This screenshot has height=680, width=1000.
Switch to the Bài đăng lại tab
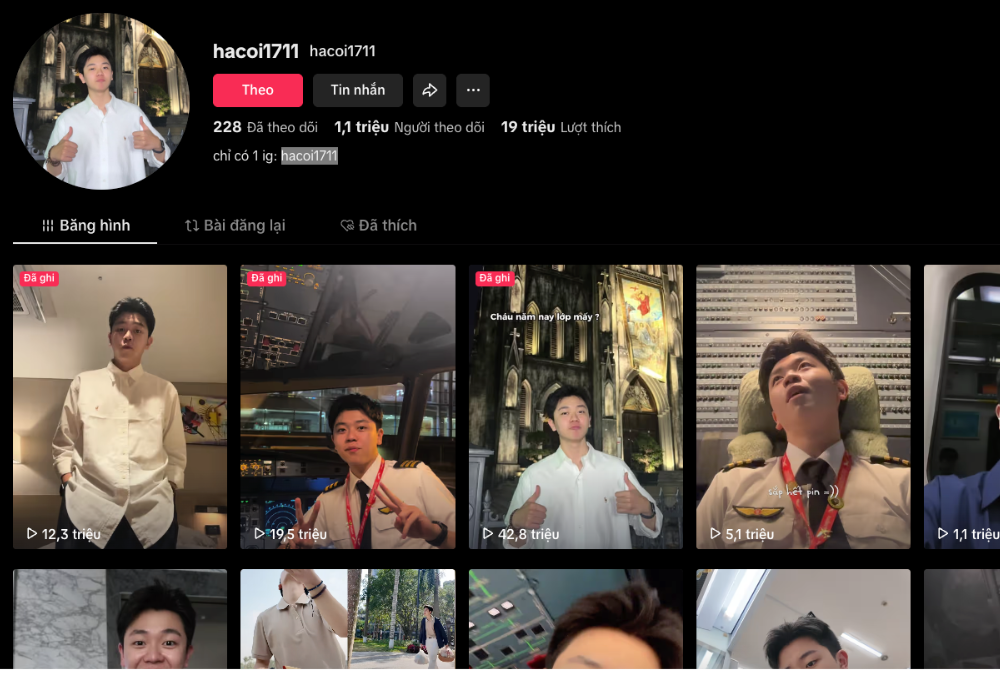pos(235,225)
